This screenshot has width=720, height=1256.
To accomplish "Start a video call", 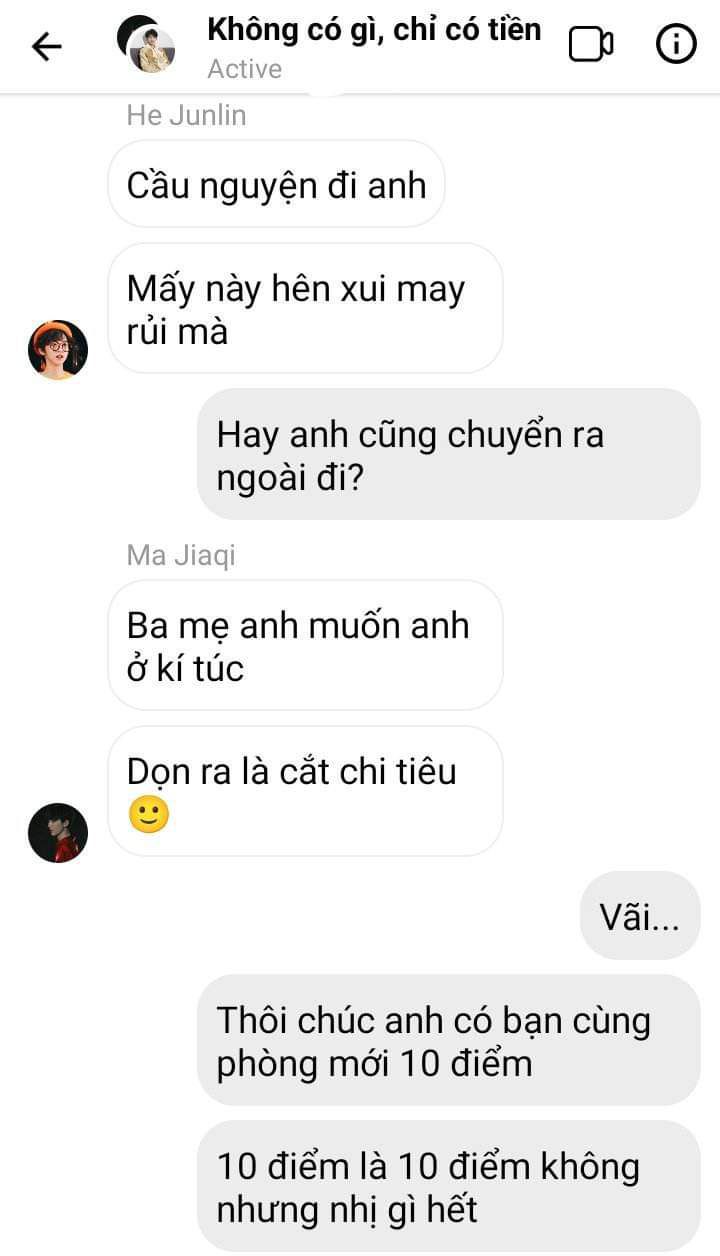I will 590,45.
